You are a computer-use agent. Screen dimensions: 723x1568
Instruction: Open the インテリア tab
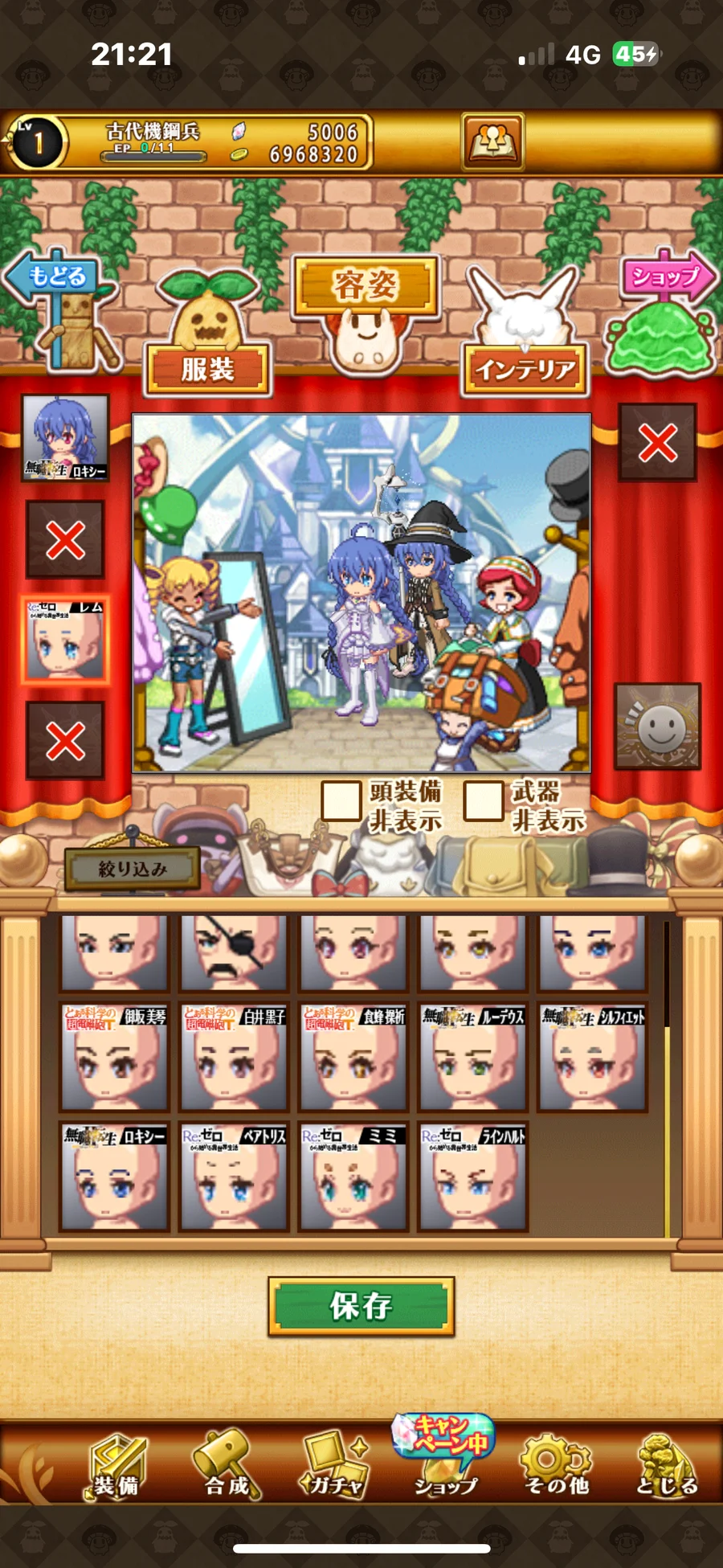click(525, 369)
